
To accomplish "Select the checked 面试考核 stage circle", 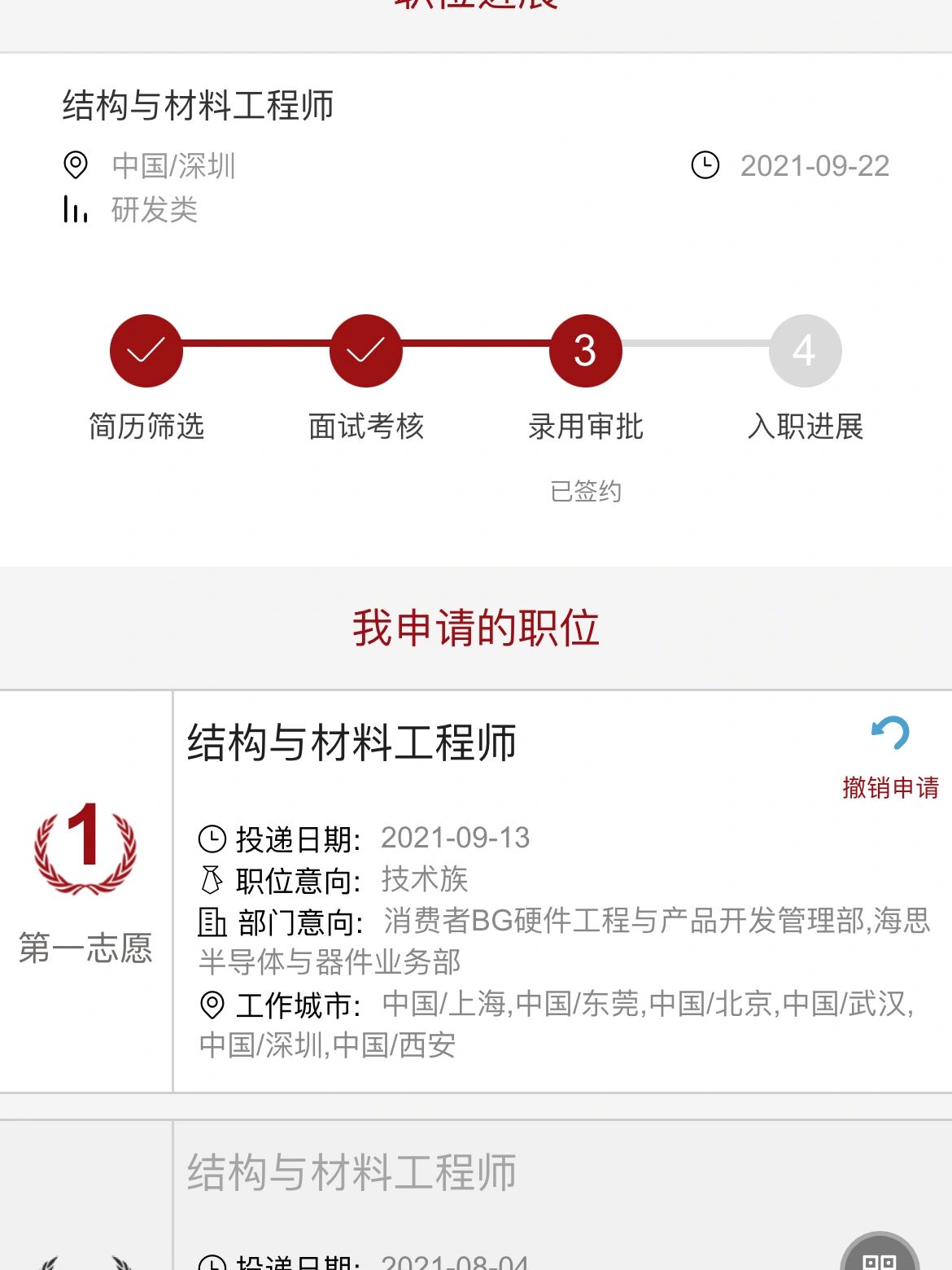I will click(x=366, y=349).
